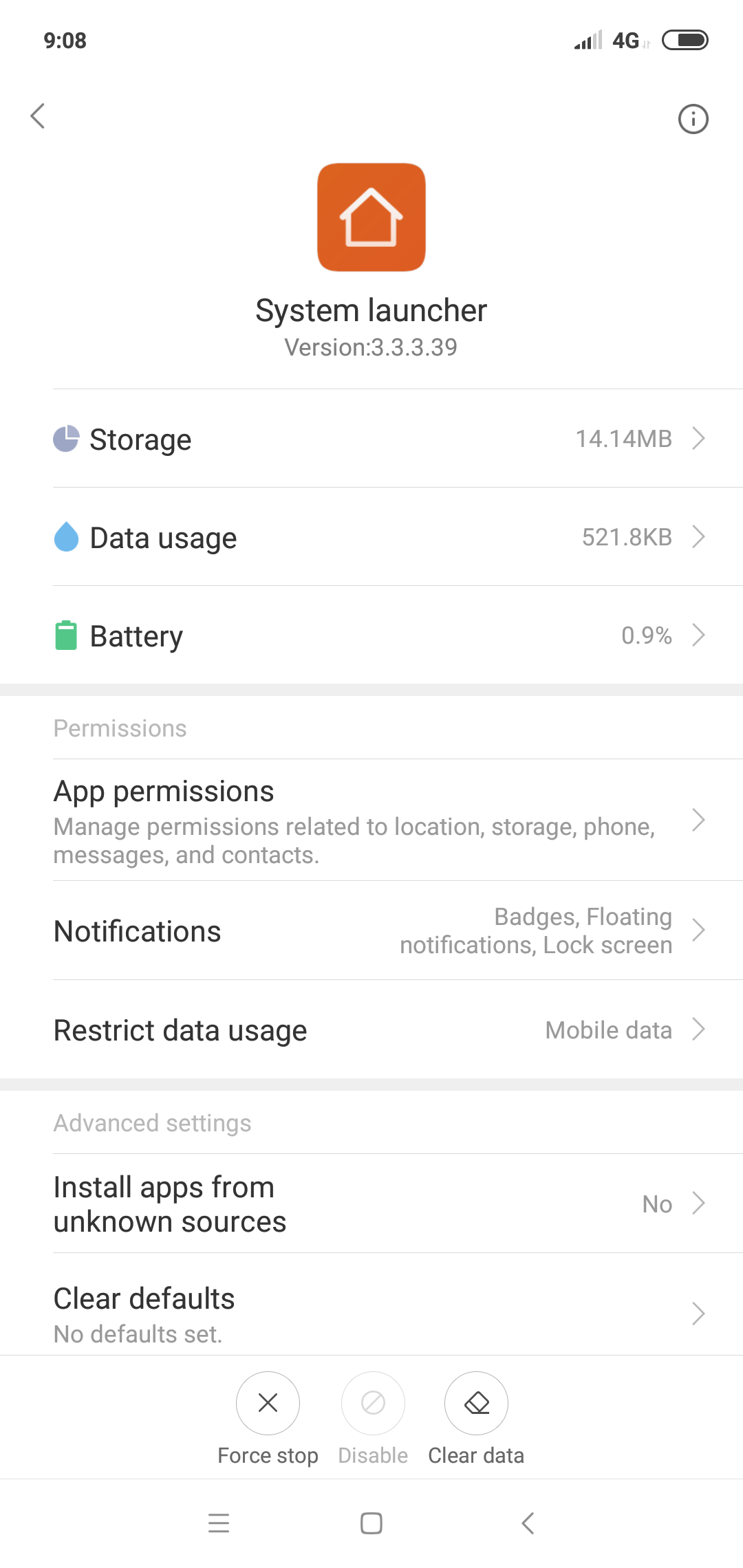Image resolution: width=743 pixels, height=1568 pixels.
Task: Open App permissions
Action: tap(371, 820)
